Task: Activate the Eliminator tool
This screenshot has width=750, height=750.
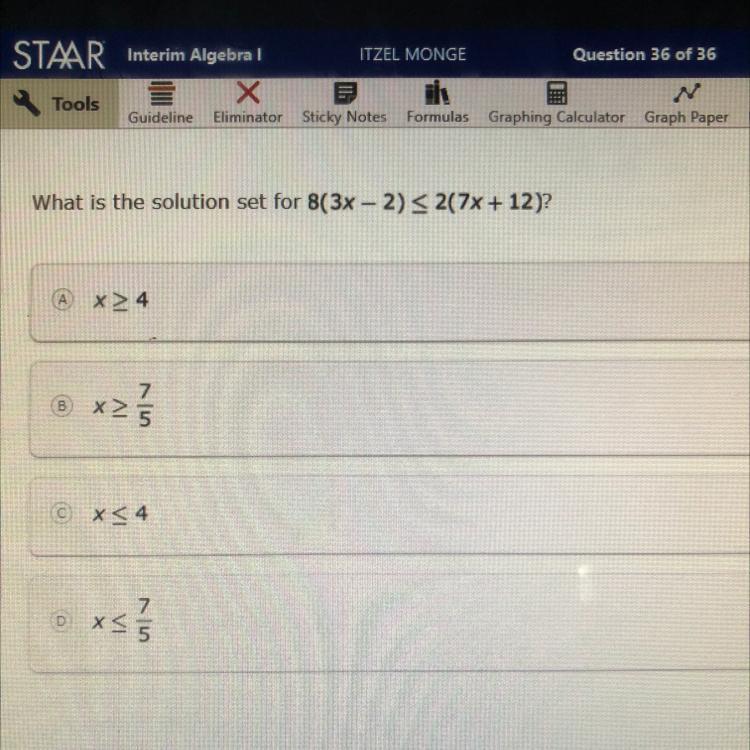Action: click(247, 103)
